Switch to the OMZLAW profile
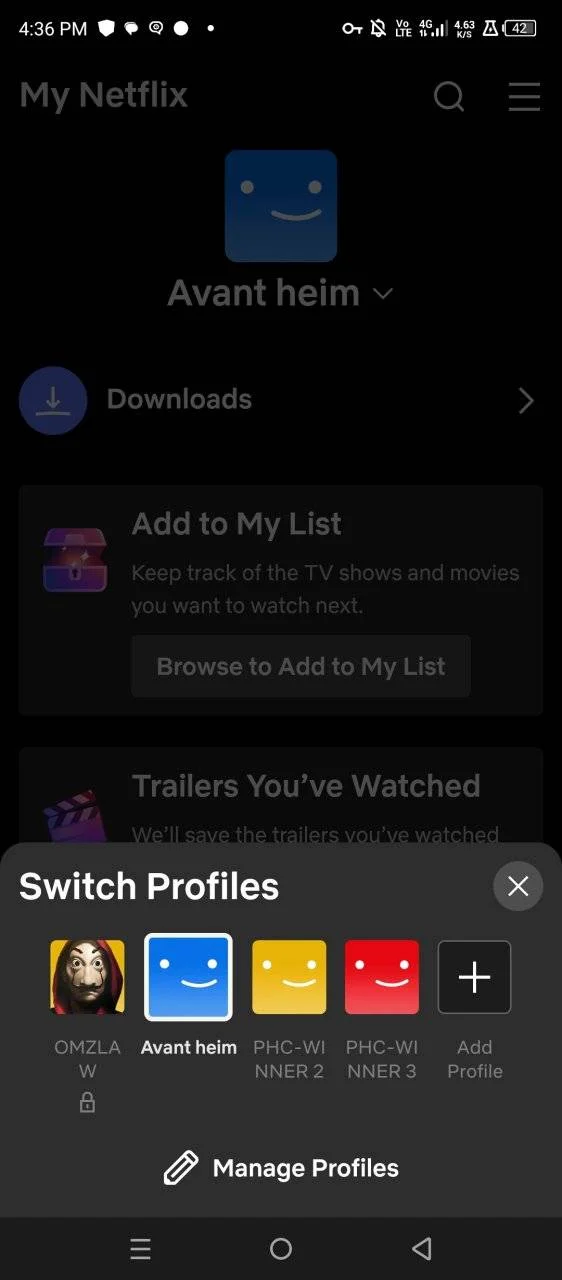 [88, 977]
